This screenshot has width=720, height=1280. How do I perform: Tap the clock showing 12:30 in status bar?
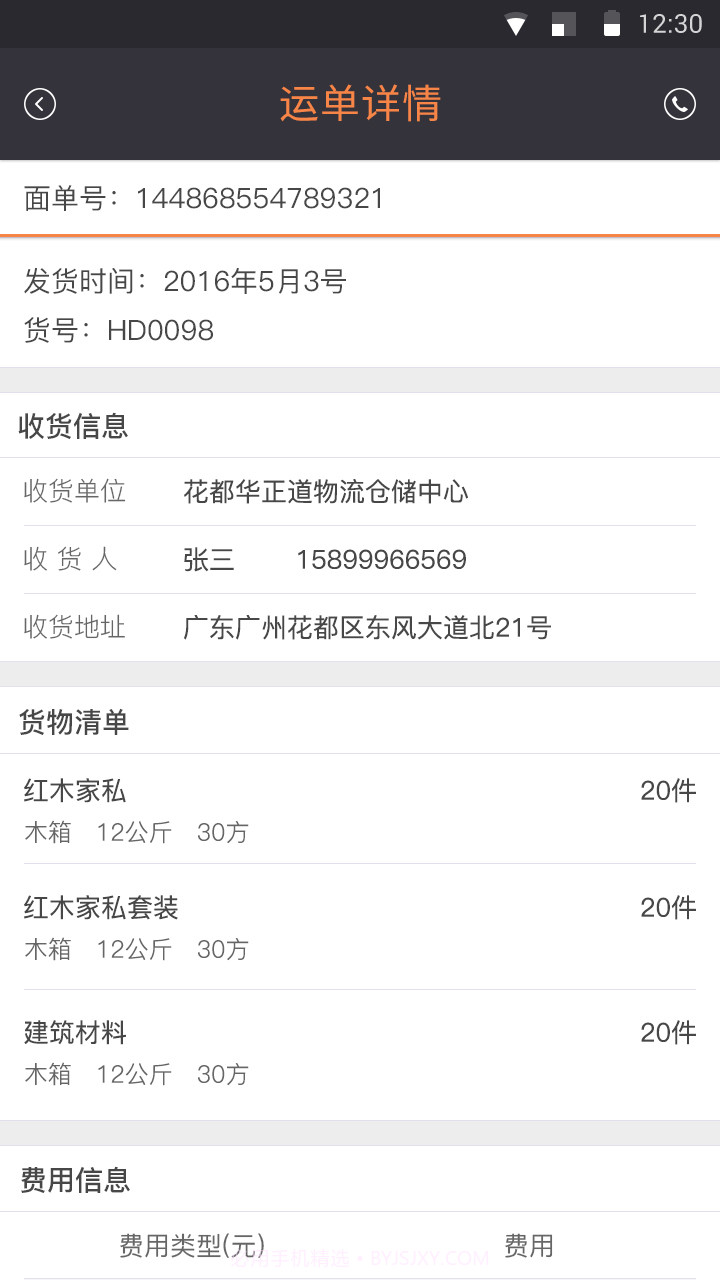click(x=668, y=24)
